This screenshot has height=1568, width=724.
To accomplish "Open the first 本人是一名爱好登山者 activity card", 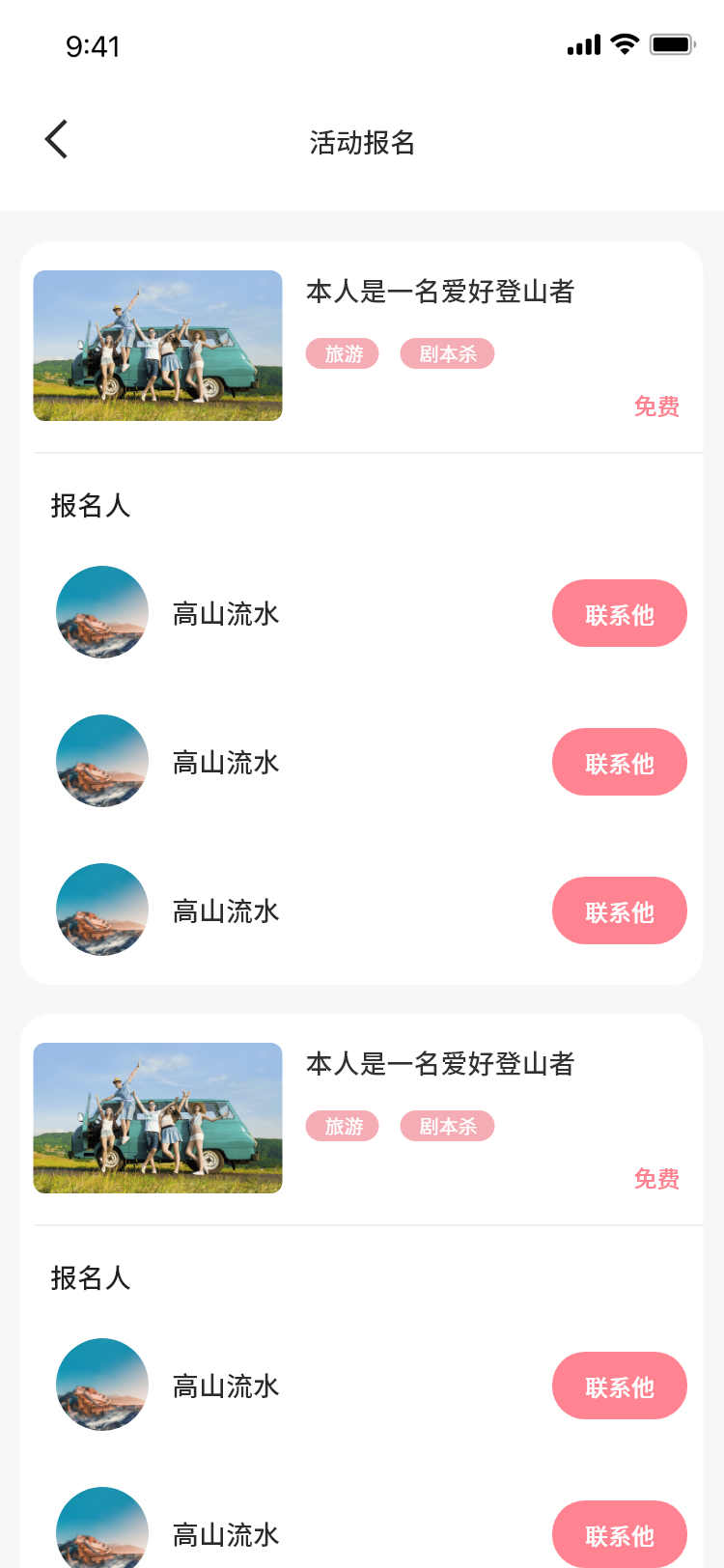I will pos(440,292).
